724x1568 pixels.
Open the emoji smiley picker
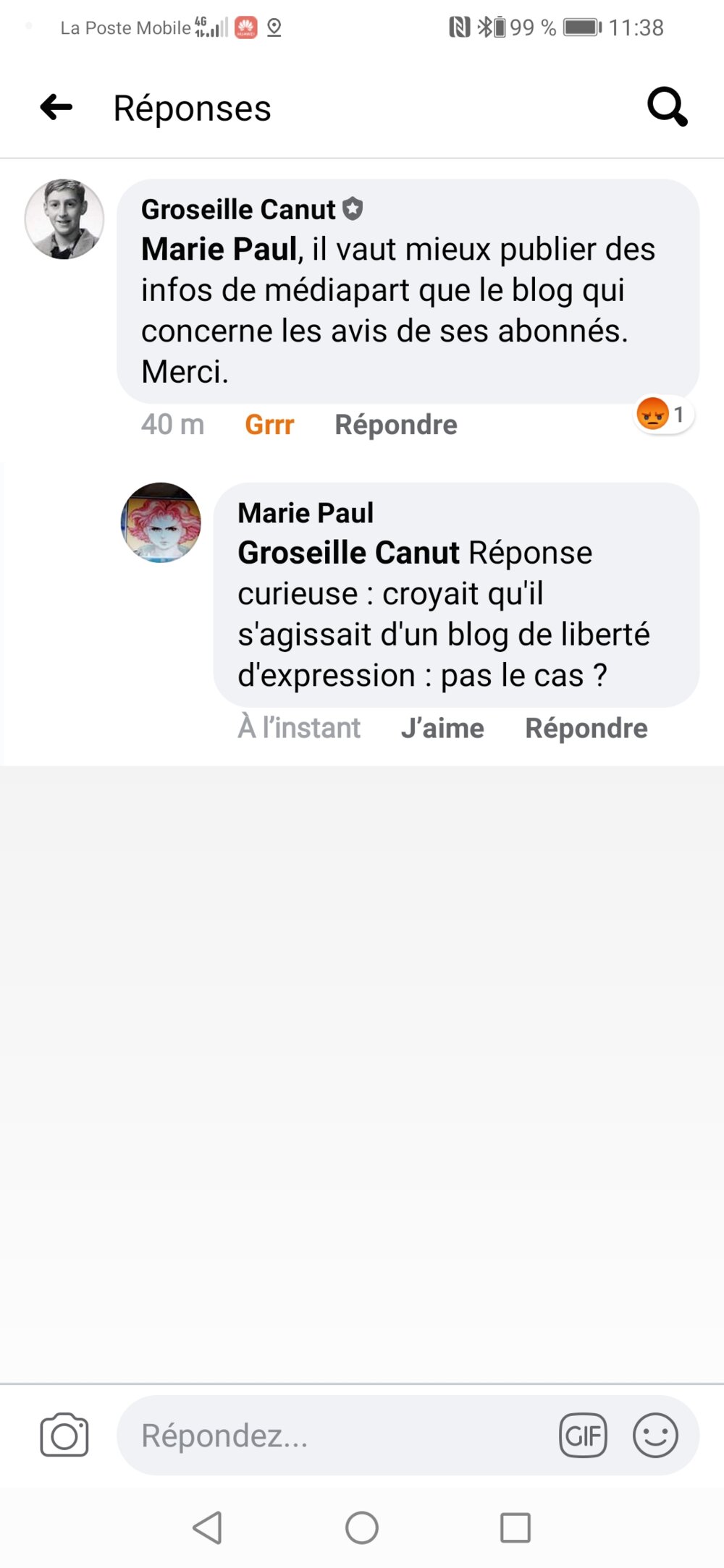[655, 1436]
